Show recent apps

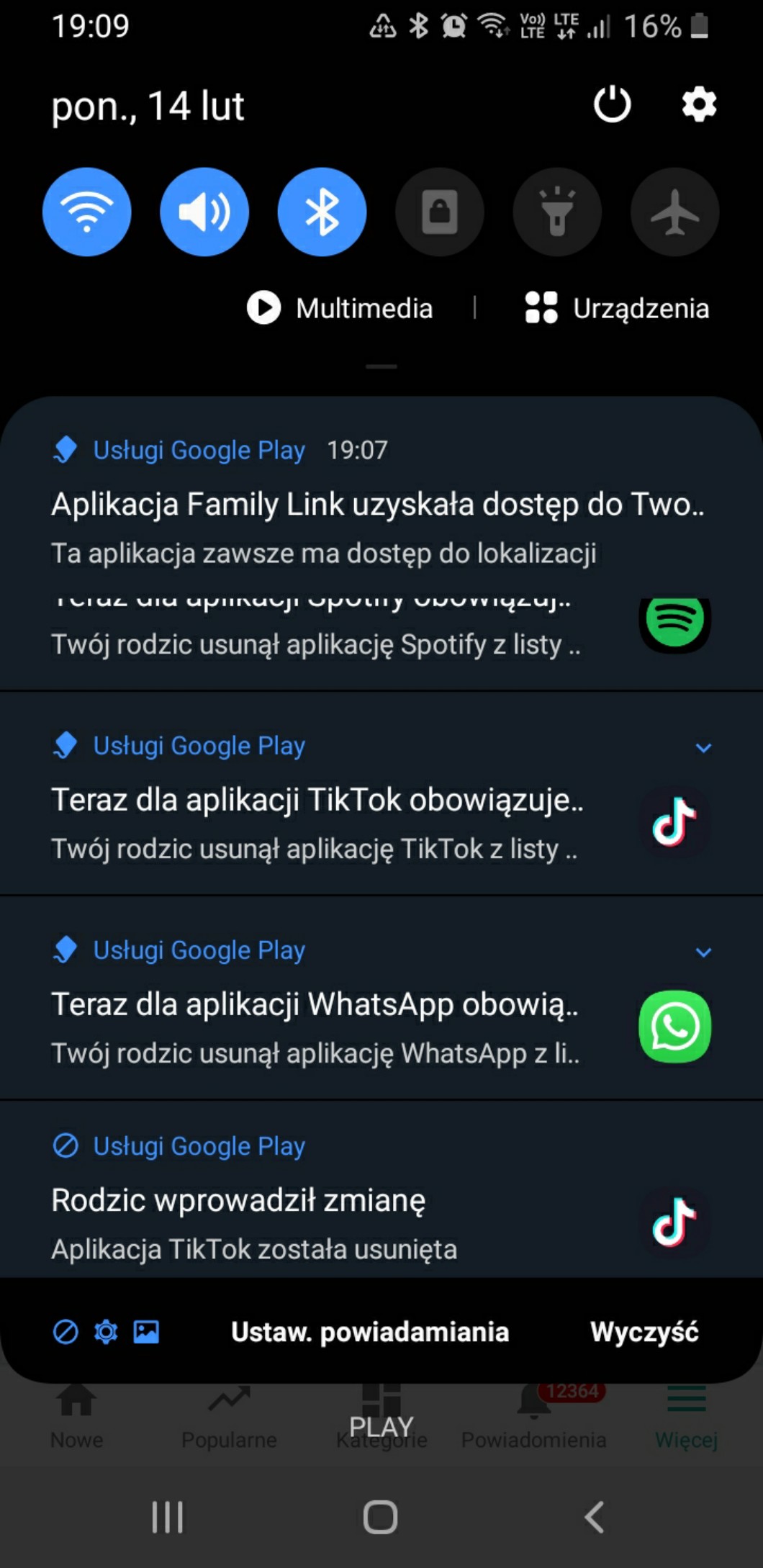coord(167,1517)
